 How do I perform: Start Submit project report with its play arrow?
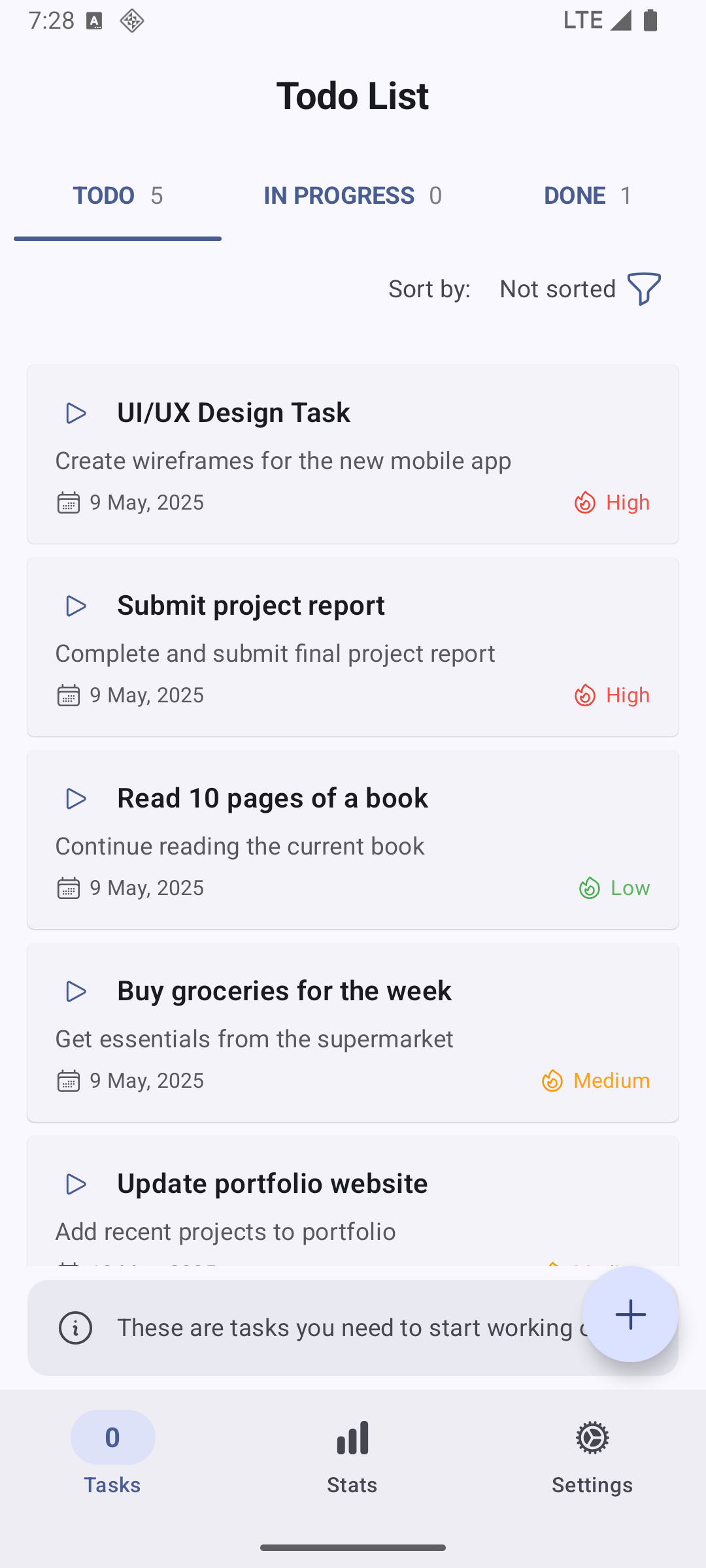[x=76, y=606]
